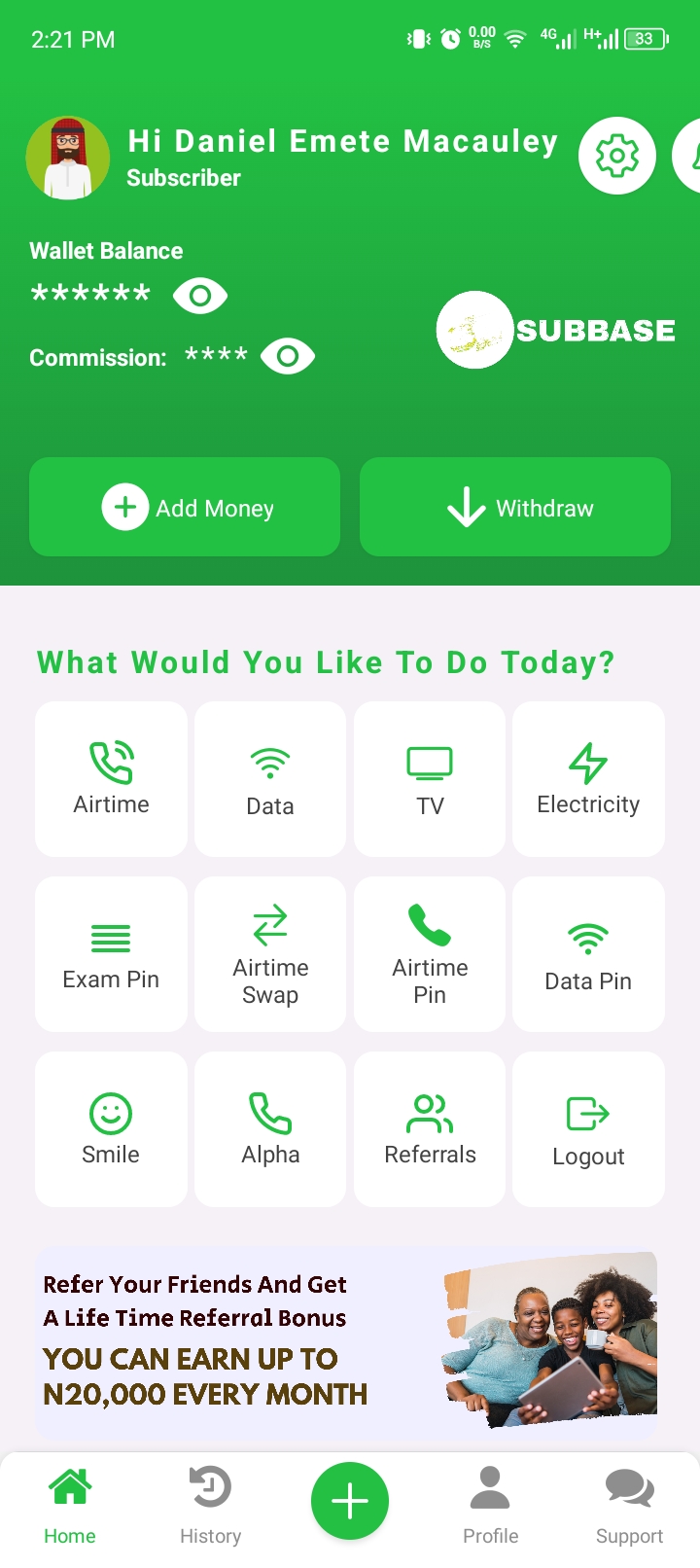Open the Alpha service tile
Image resolution: width=700 pixels, height=1568 pixels.
point(270,1129)
